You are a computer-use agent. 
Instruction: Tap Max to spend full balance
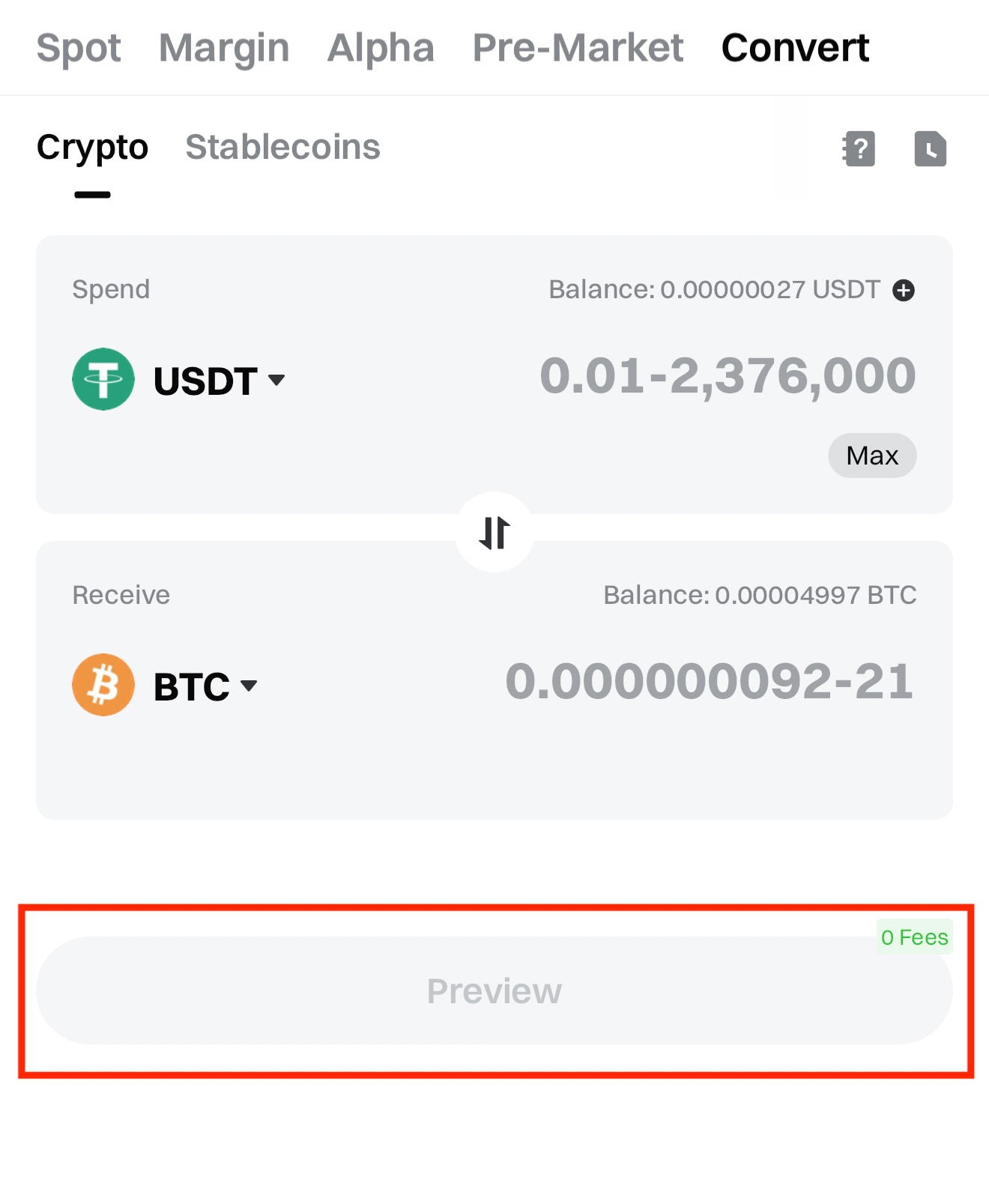[x=871, y=456]
